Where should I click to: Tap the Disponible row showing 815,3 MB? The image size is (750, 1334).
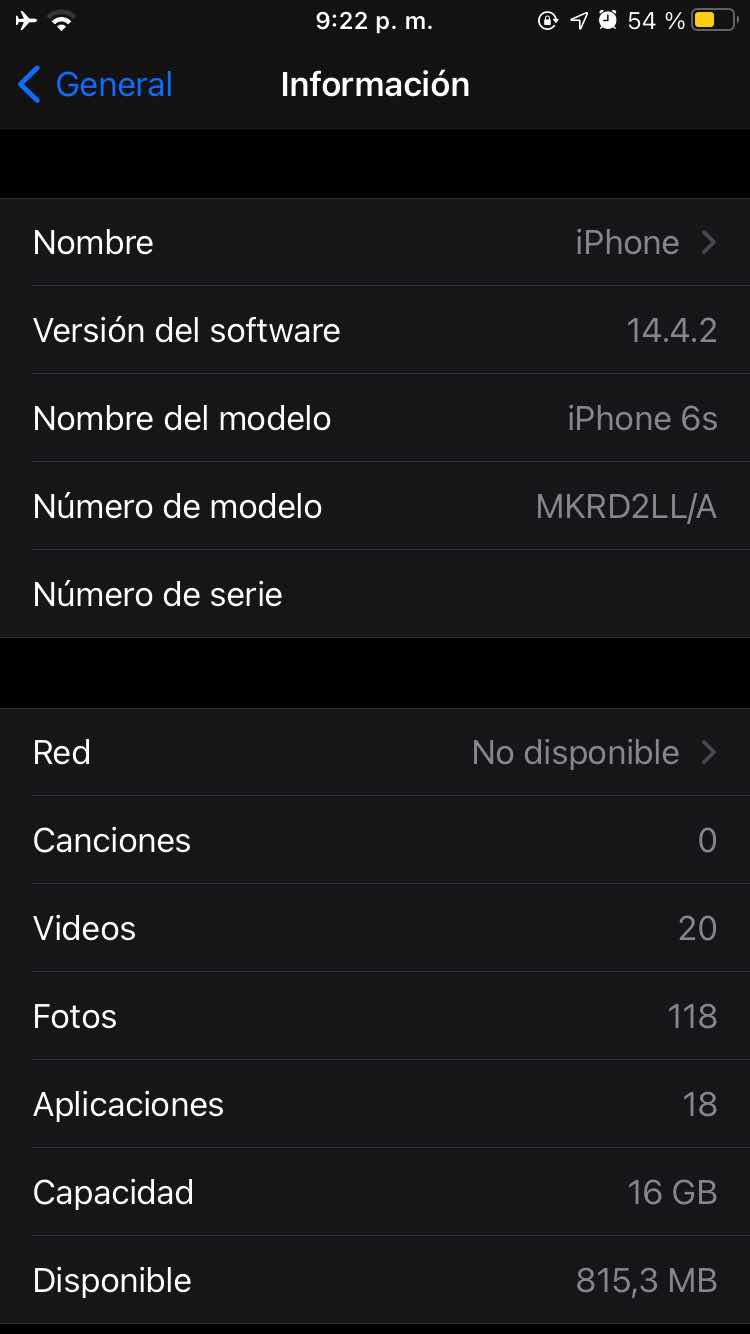[x=375, y=1280]
